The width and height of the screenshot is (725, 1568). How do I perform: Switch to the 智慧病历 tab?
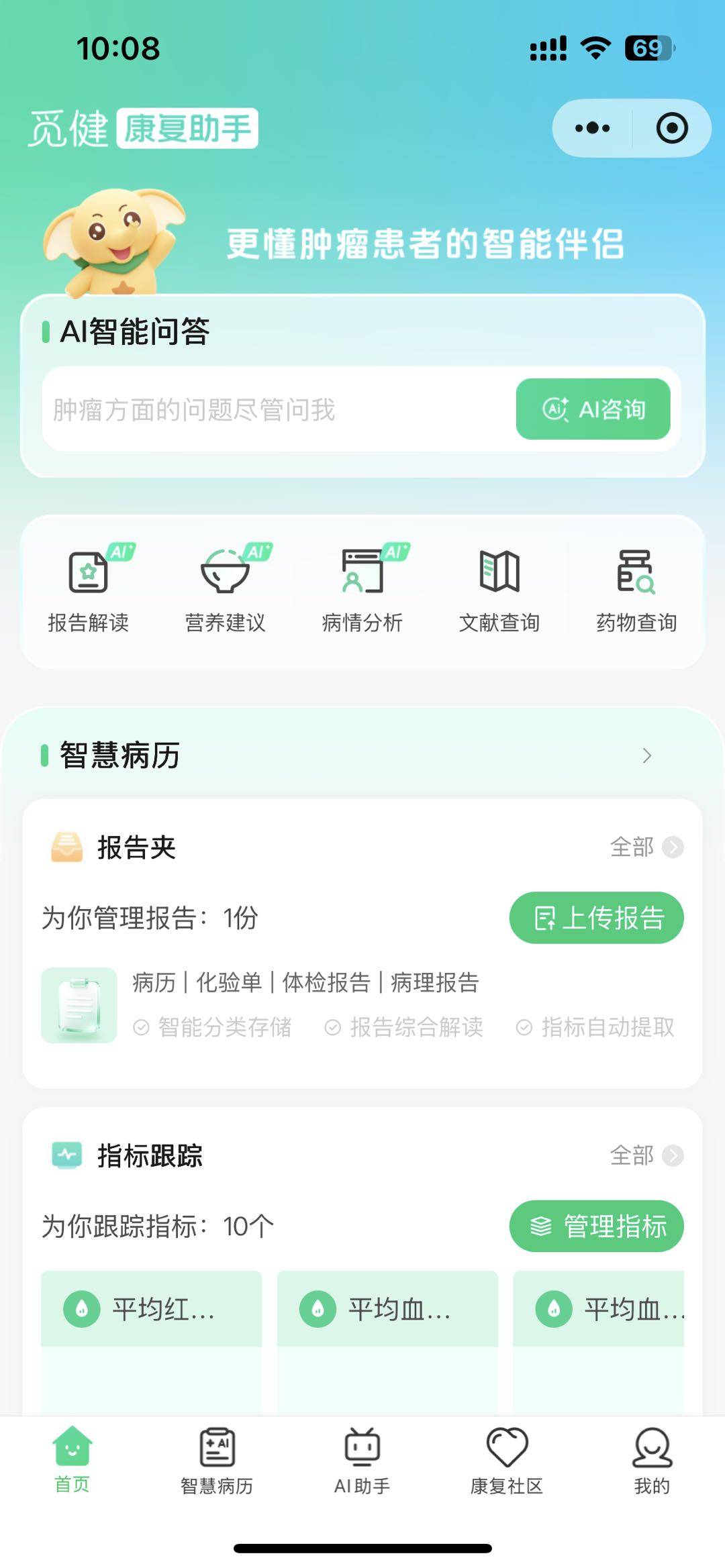click(217, 1461)
